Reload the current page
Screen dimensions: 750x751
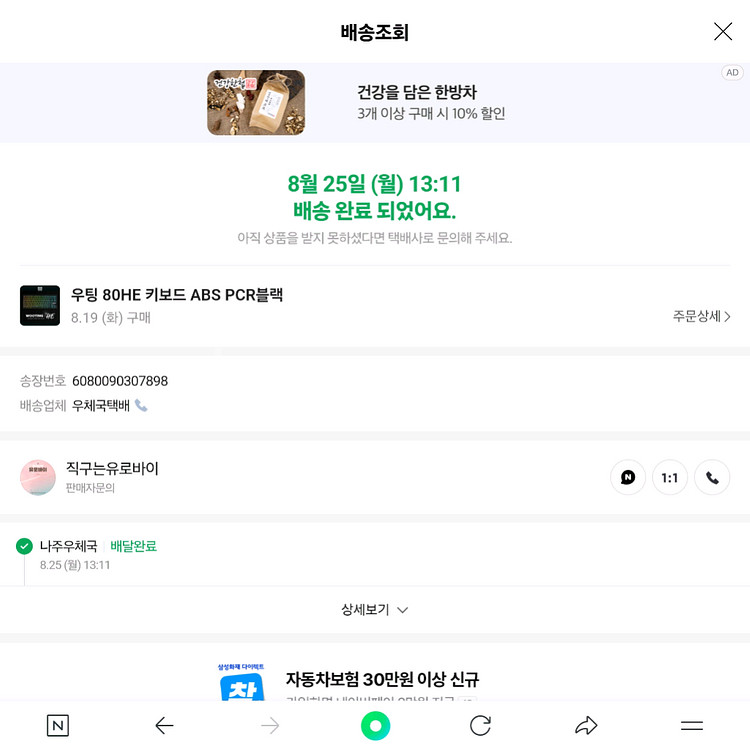pos(480,726)
